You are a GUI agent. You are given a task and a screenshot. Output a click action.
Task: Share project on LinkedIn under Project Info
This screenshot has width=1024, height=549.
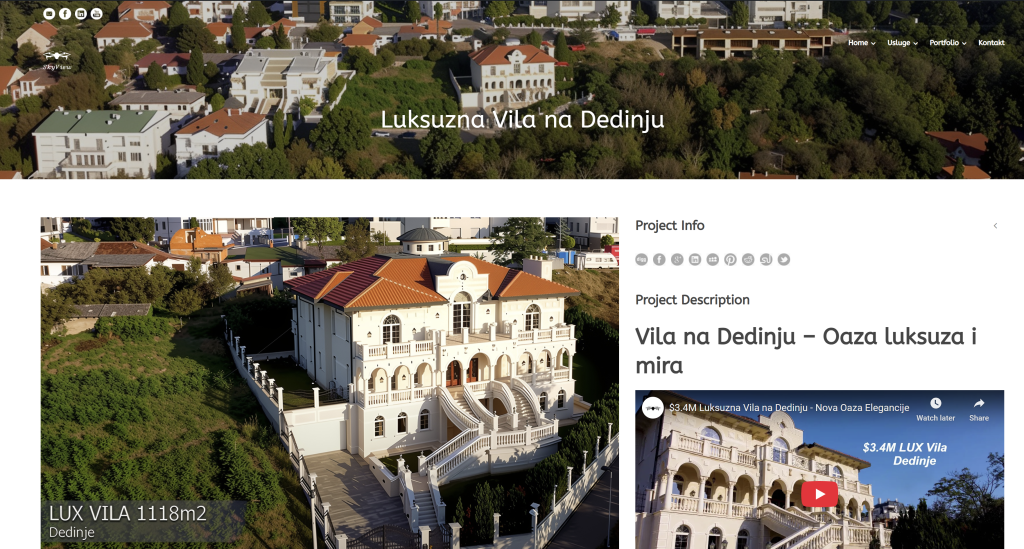point(695,260)
